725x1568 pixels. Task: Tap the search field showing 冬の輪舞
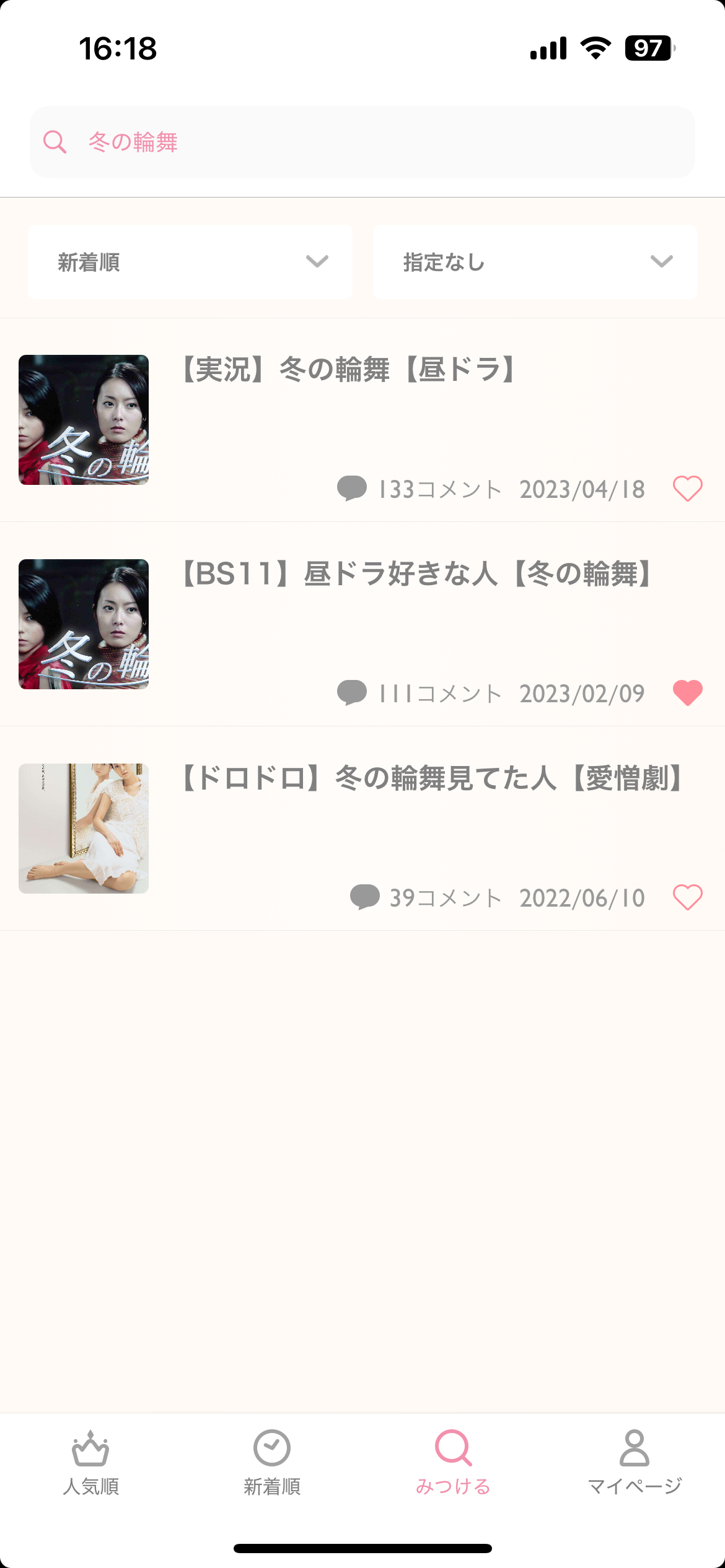click(x=362, y=142)
